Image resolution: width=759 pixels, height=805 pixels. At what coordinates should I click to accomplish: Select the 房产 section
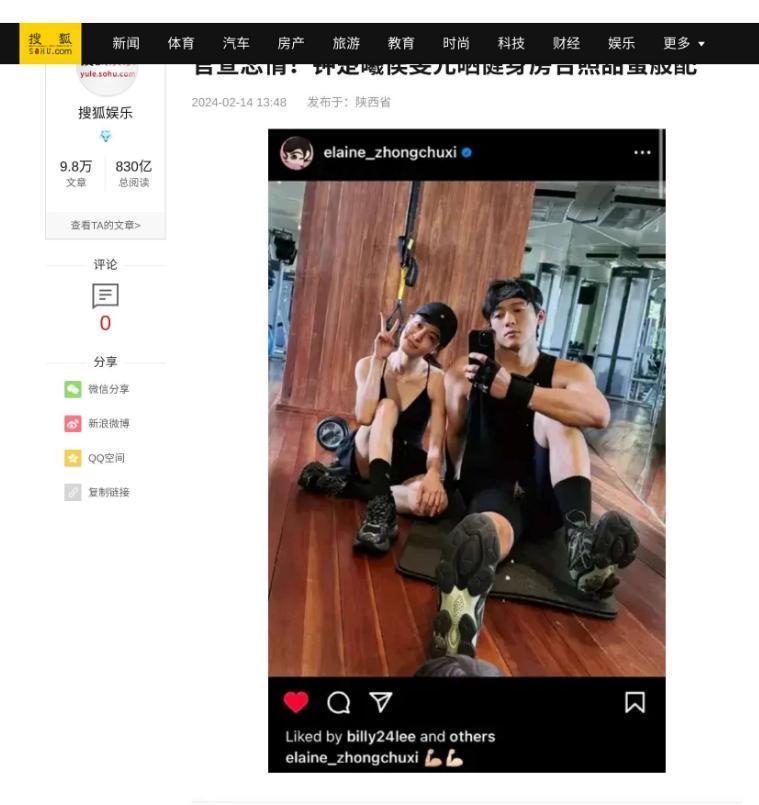point(291,44)
